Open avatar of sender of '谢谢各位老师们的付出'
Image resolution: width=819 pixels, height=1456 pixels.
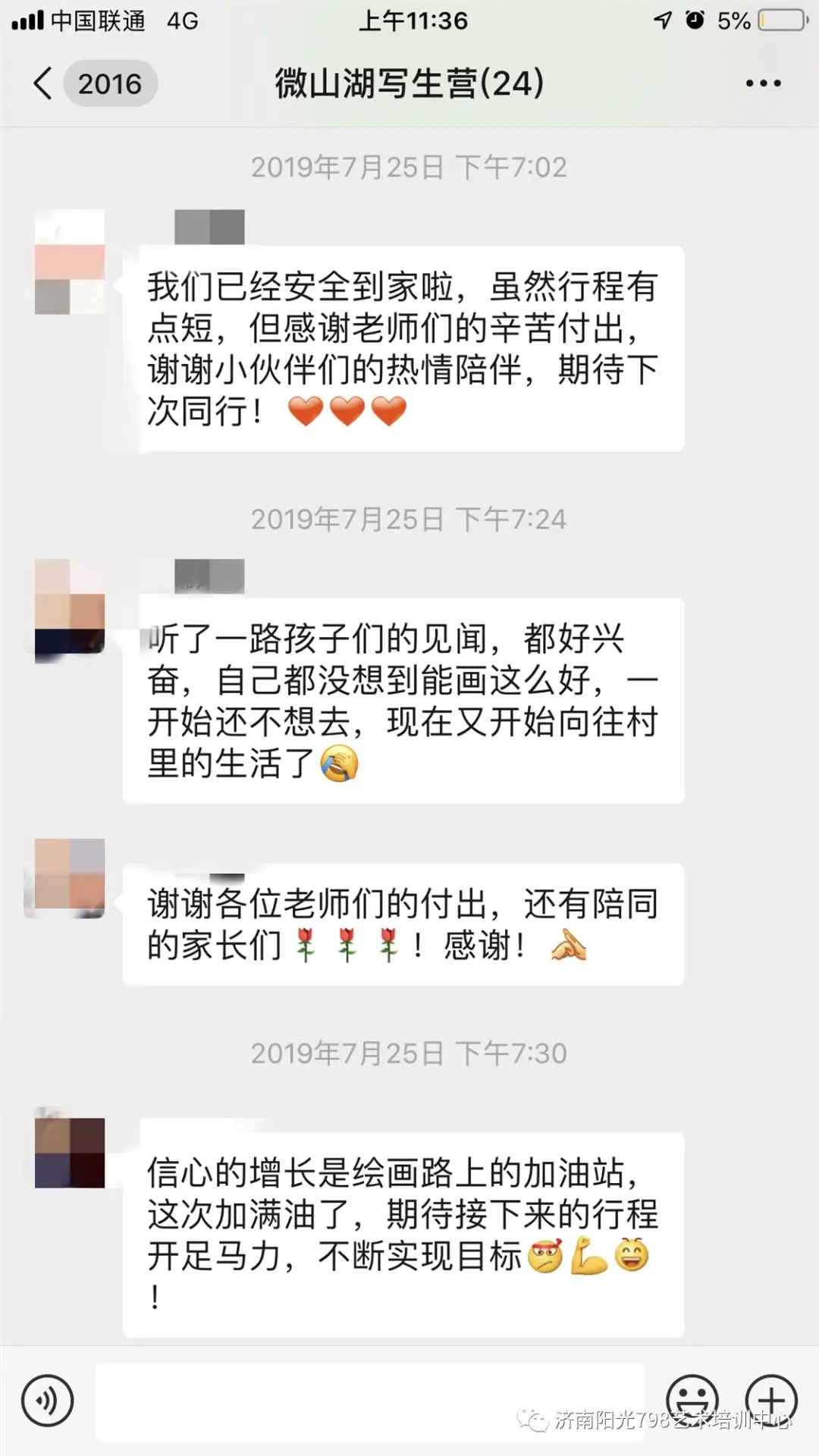(x=70, y=878)
